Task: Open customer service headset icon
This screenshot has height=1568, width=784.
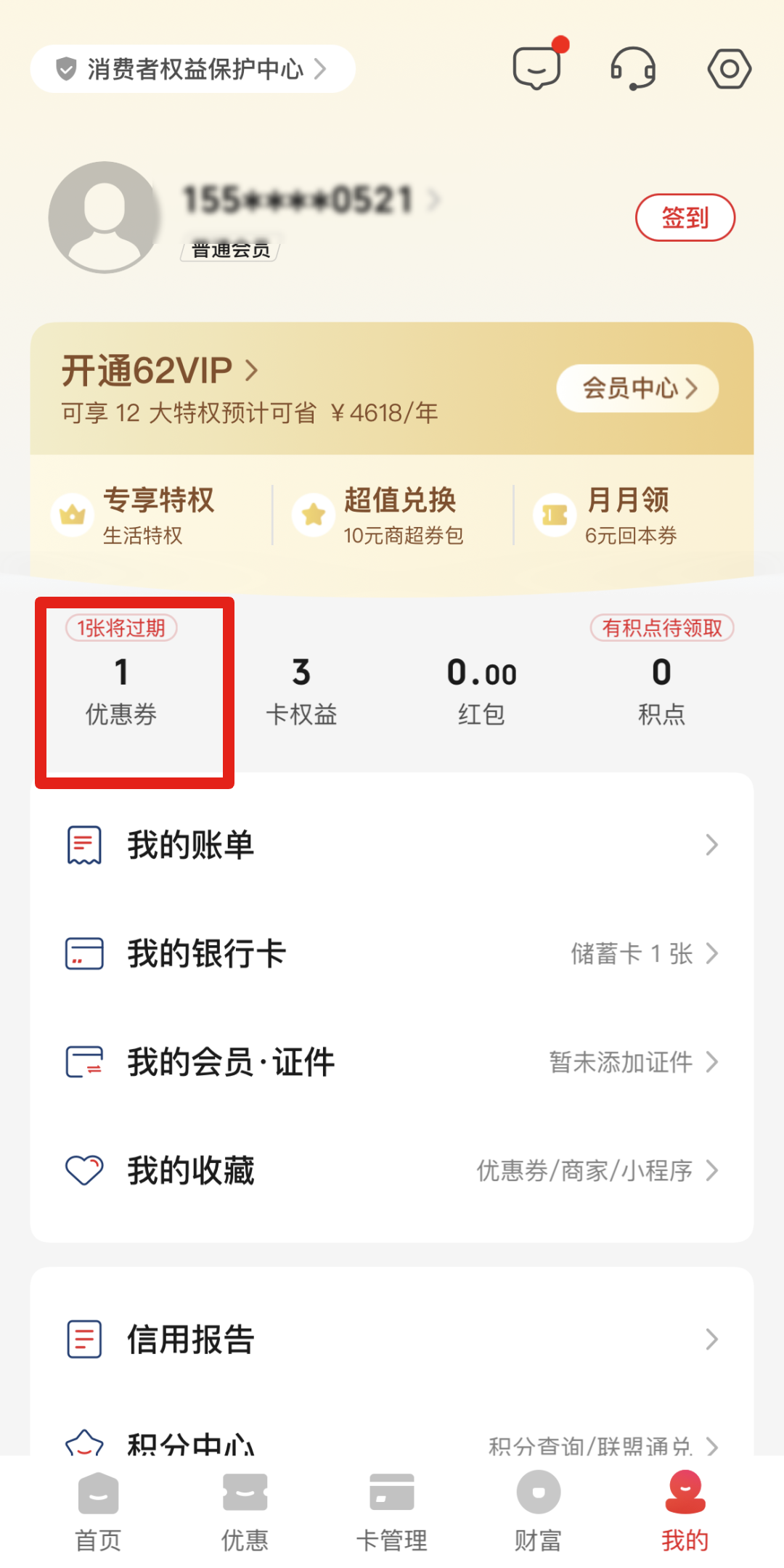Action: pyautogui.click(x=632, y=68)
